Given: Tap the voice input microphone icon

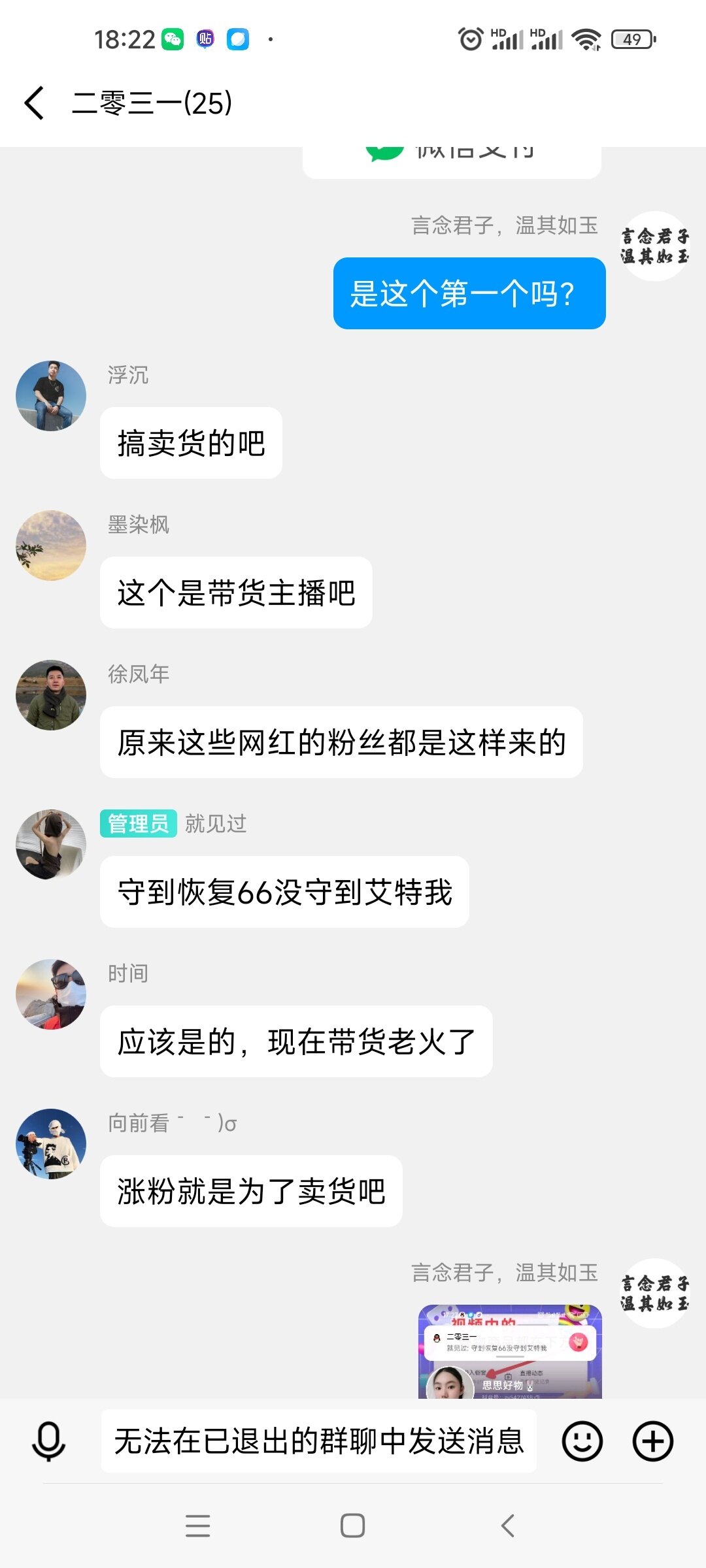Looking at the screenshot, I should click(x=49, y=1441).
